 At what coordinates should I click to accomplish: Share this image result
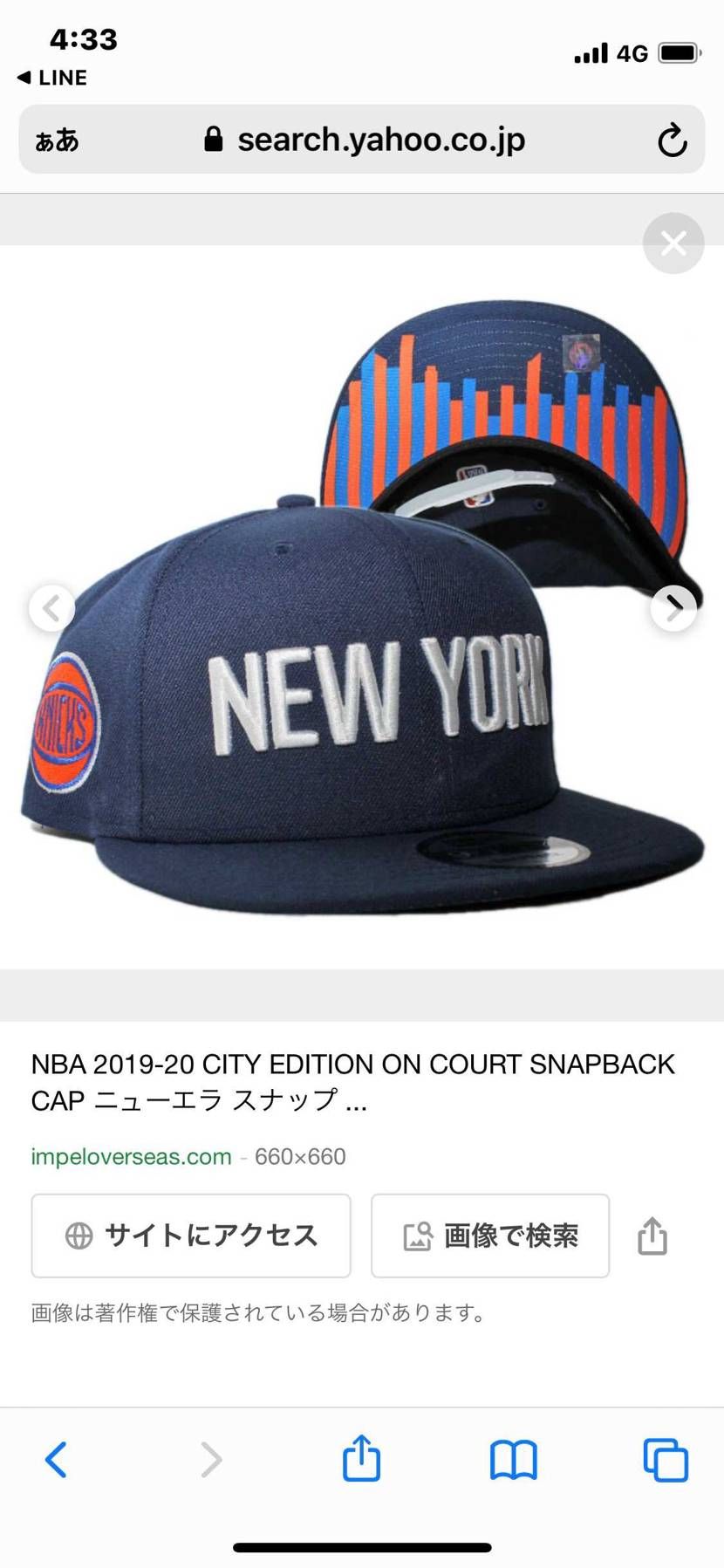pos(652,1236)
